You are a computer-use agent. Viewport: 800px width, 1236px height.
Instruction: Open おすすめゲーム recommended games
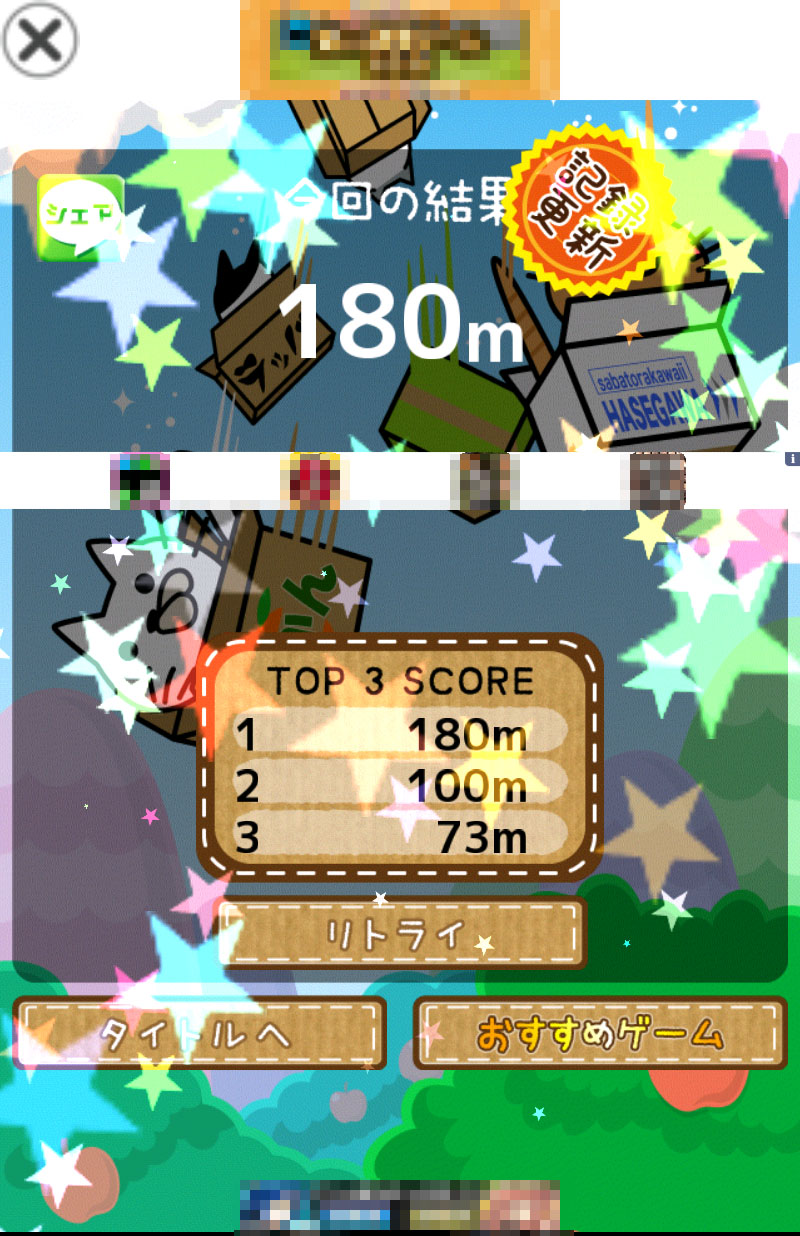(599, 1033)
